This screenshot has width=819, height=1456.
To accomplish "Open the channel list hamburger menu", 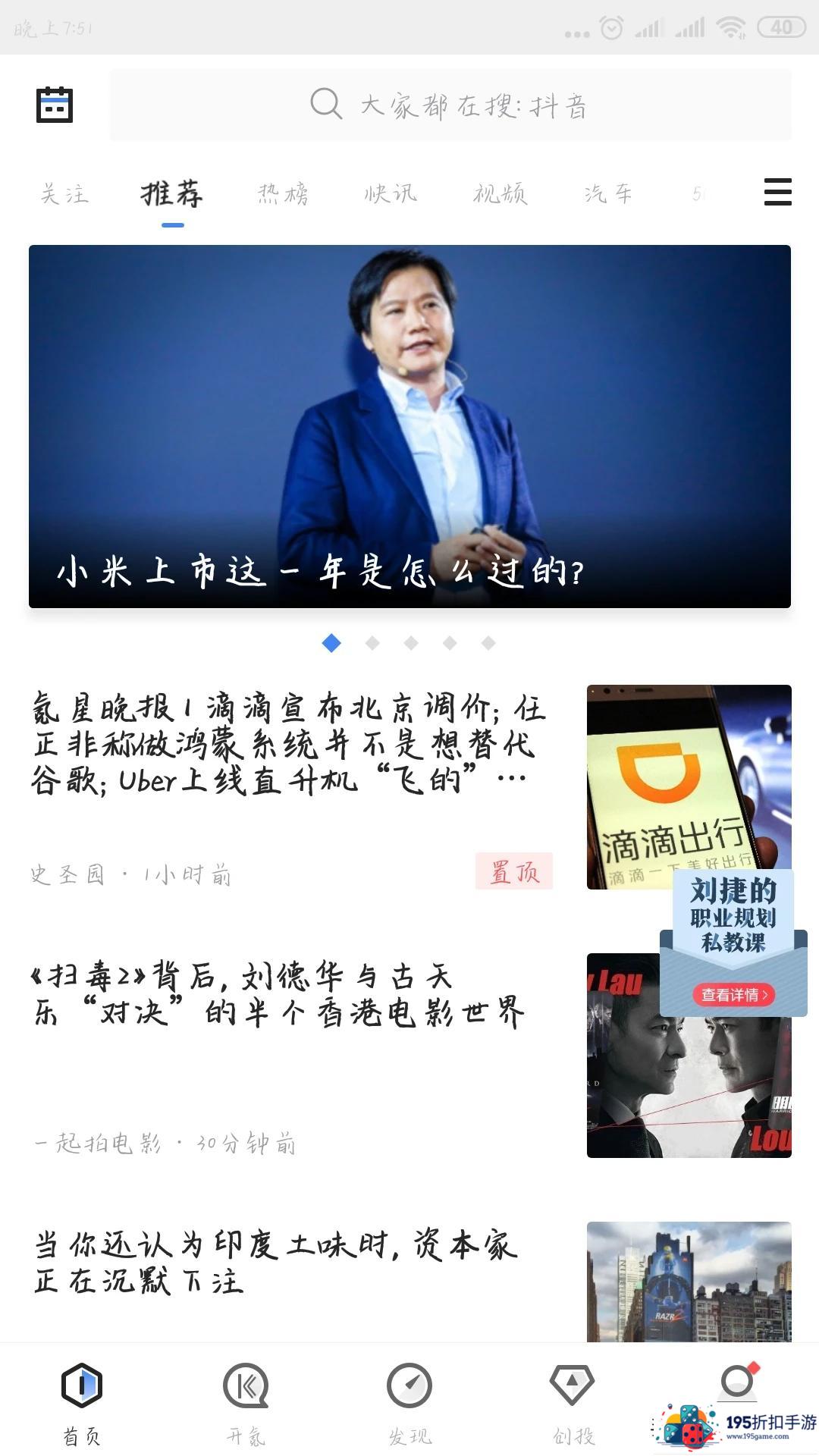I will click(777, 193).
